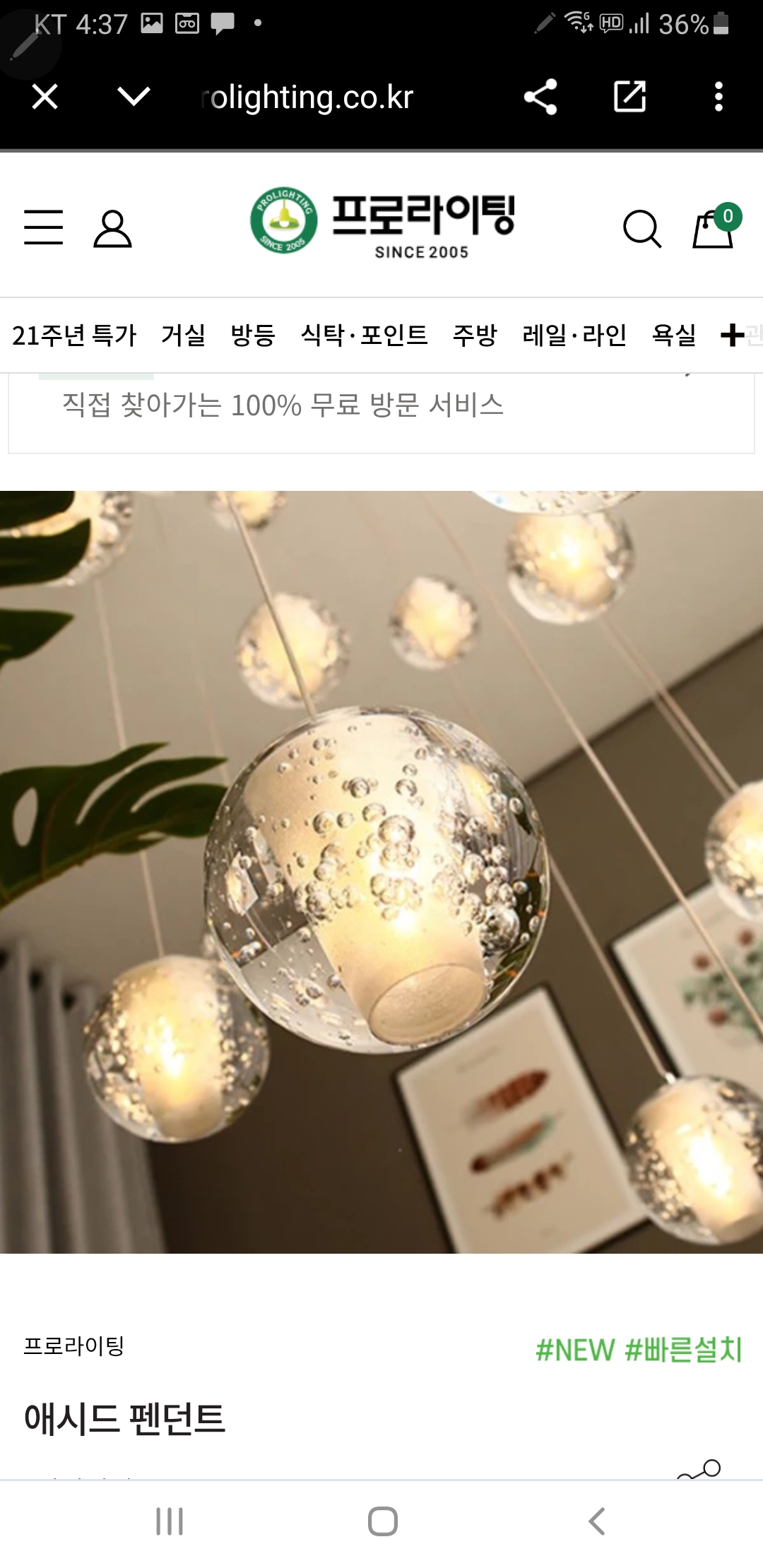Open the hamburger drawer menu
This screenshot has width=763, height=1568.
point(43,227)
